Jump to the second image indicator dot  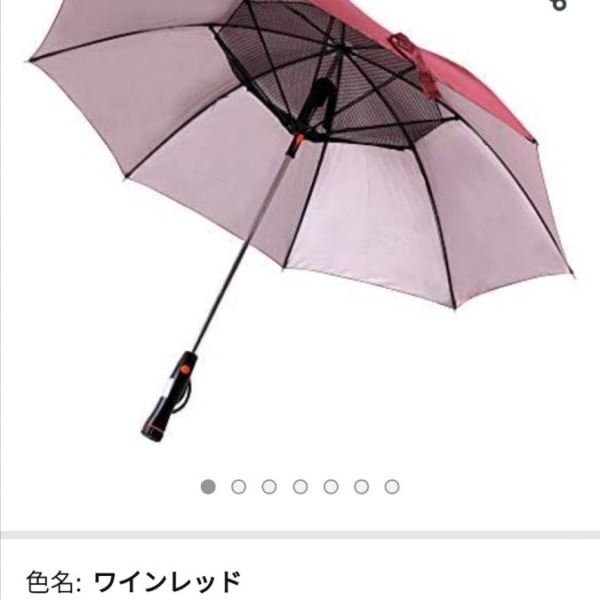pyautogui.click(x=238, y=487)
